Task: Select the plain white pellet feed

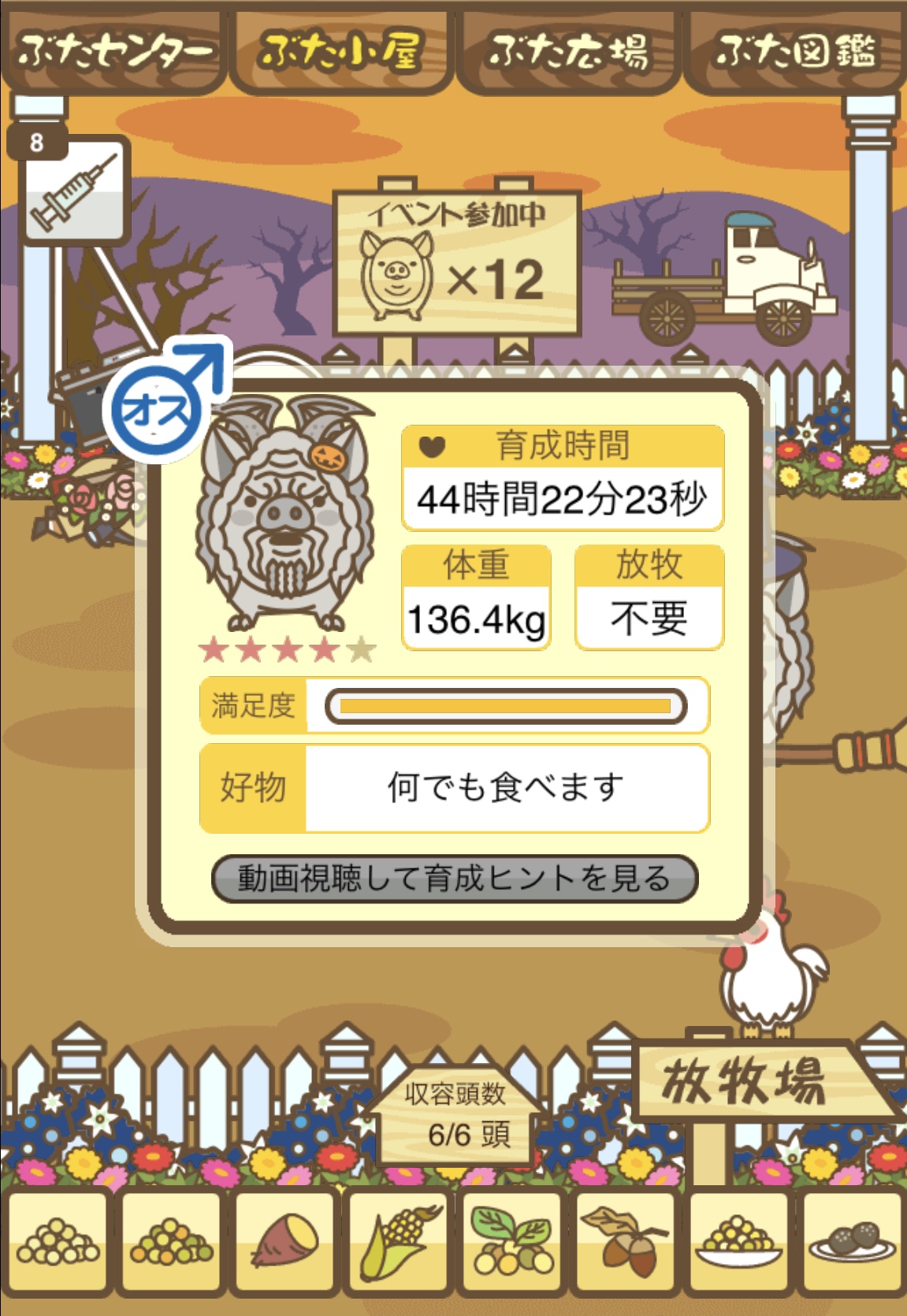Action: coord(58,1244)
